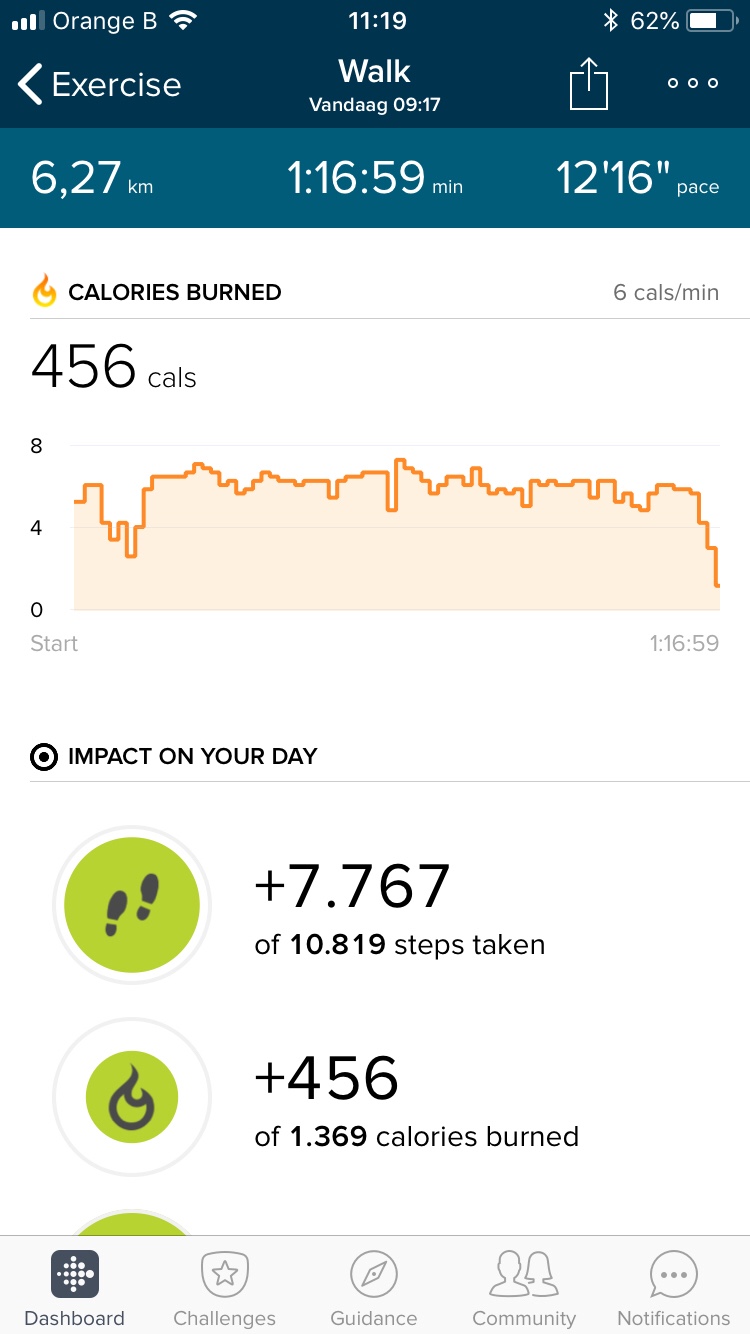Open the Challenges tab
The height and width of the screenshot is (1334, 750).
click(224, 1289)
